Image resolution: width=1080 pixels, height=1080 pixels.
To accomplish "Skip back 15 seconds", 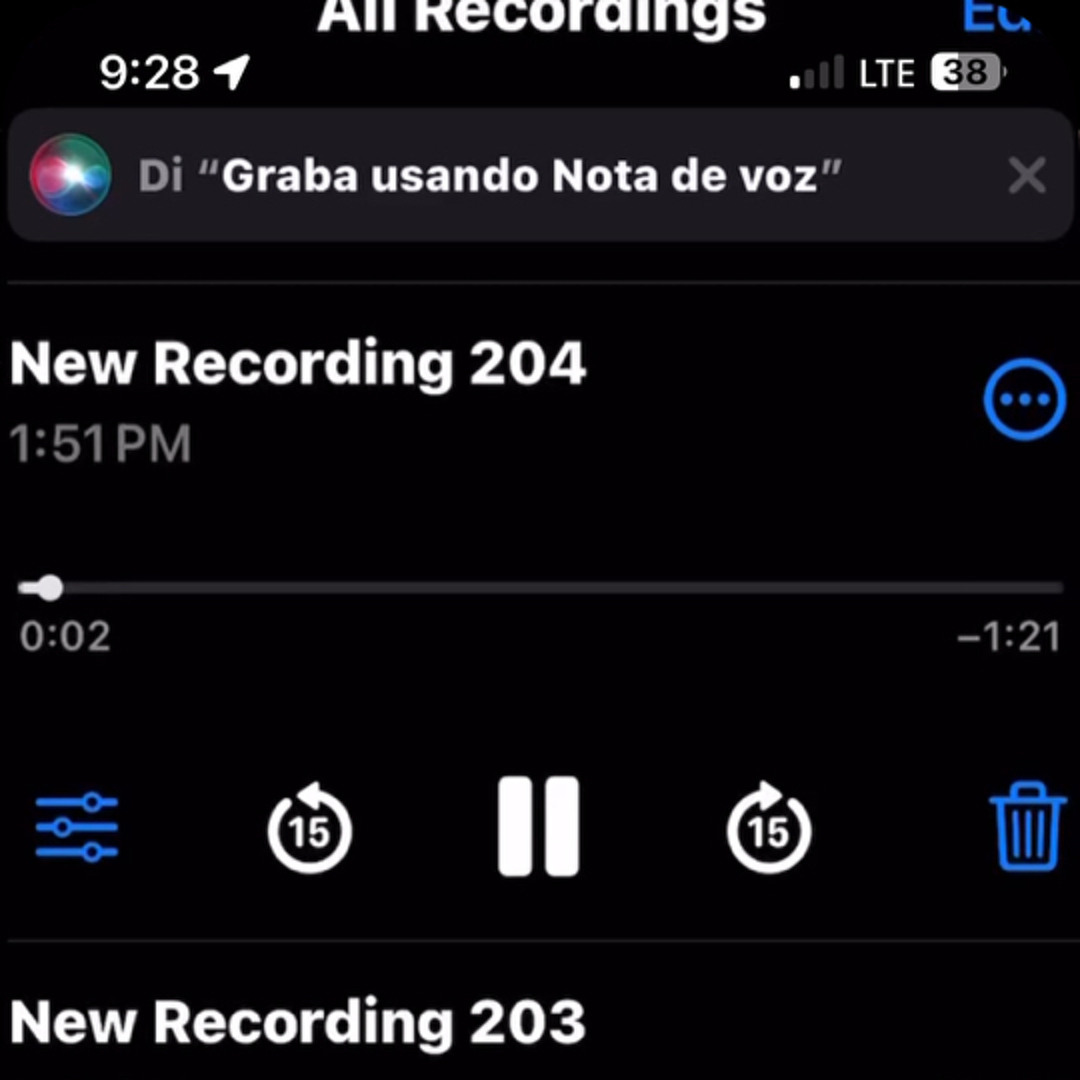I will pos(309,828).
